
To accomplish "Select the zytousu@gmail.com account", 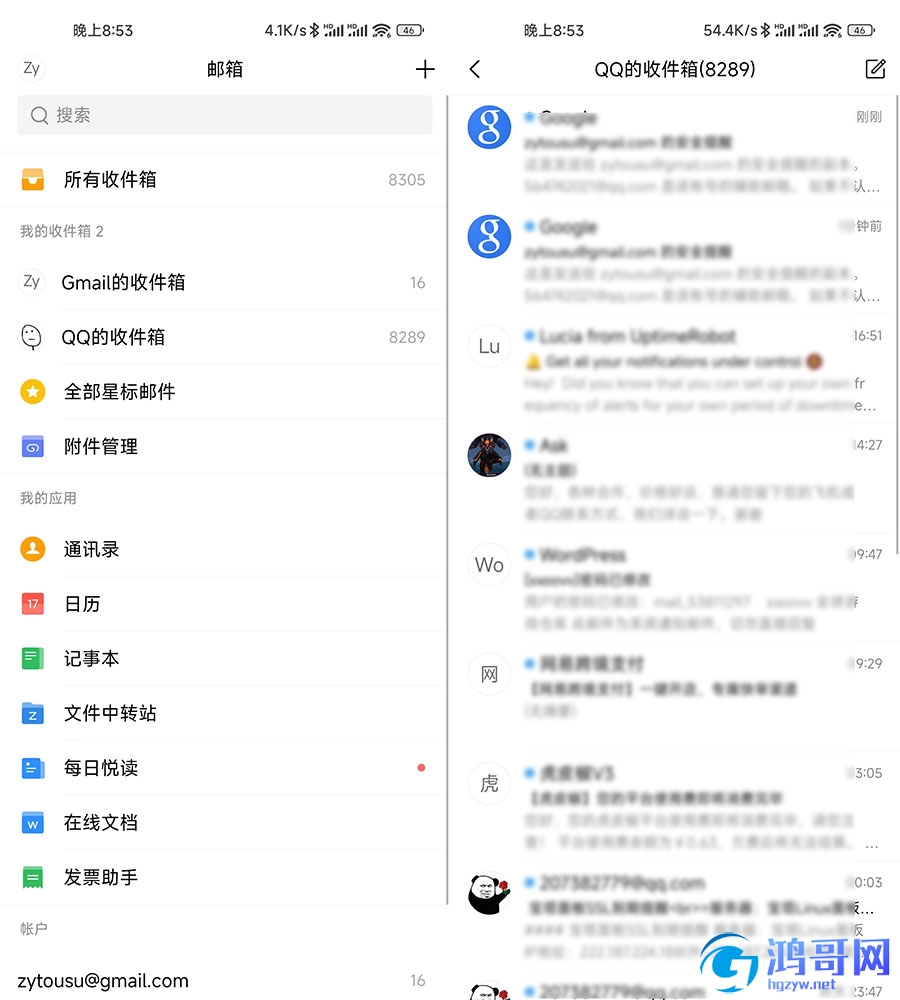I will pos(223,980).
